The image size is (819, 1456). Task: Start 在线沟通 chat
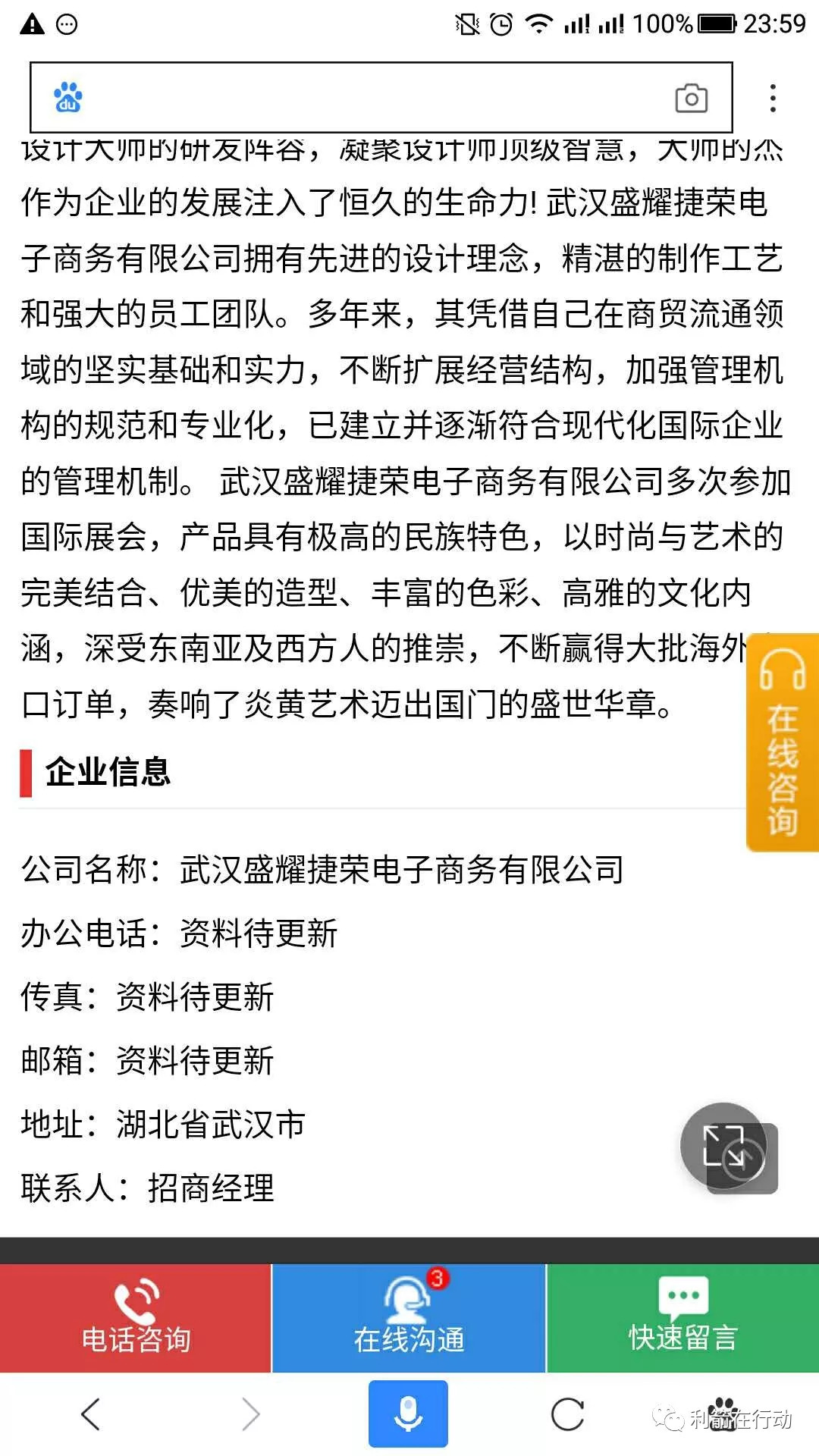coord(409,1318)
